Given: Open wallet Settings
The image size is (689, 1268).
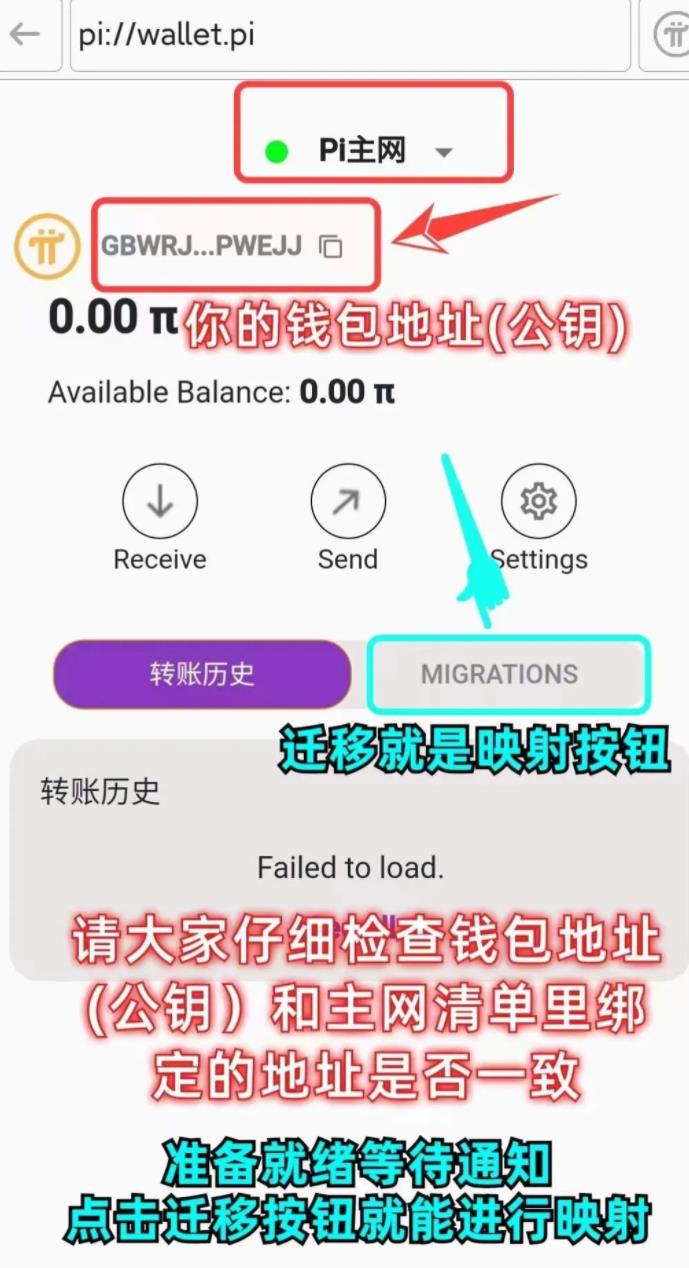Looking at the screenshot, I should click(538, 500).
